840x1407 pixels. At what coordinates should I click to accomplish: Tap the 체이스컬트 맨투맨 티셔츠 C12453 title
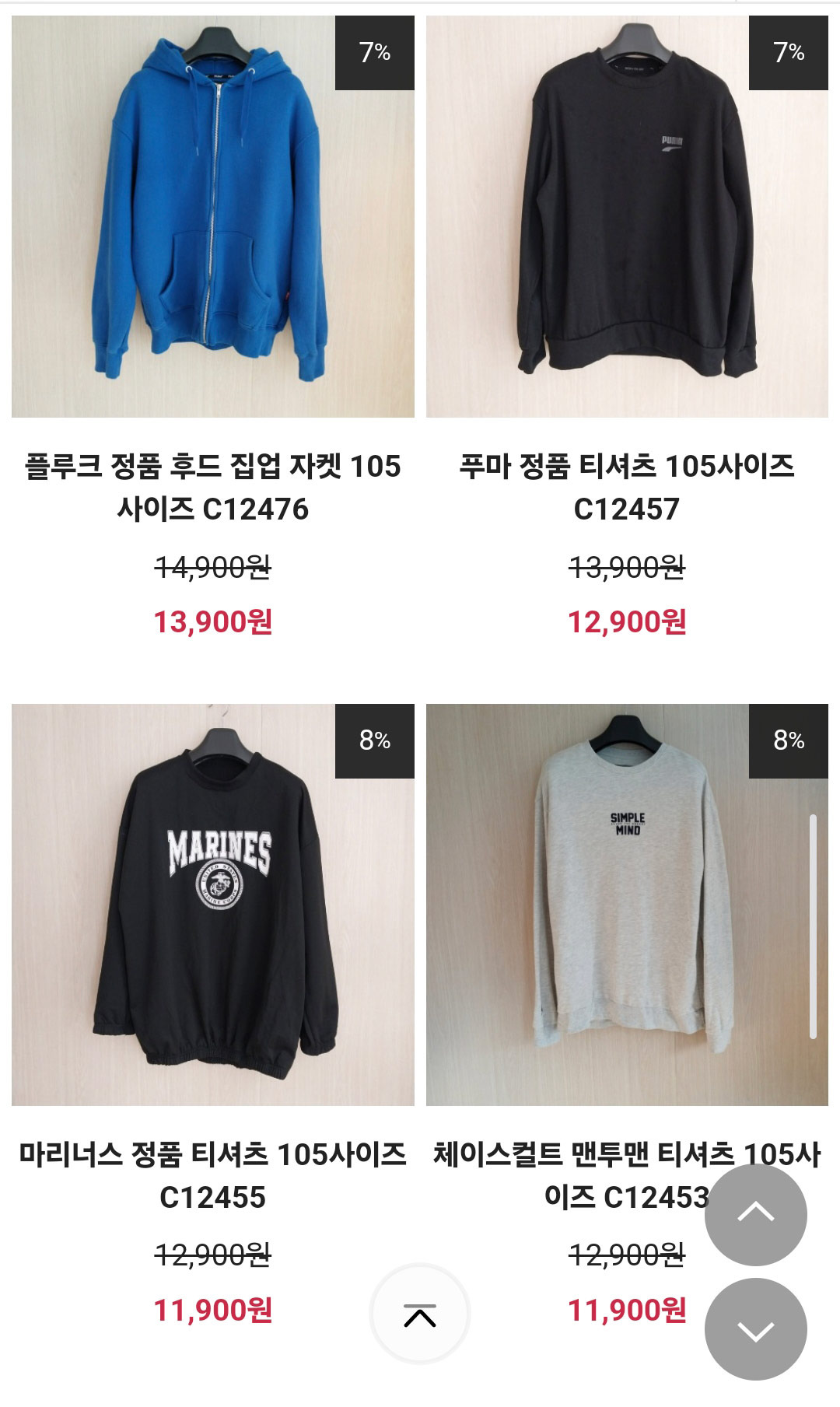pyautogui.click(x=627, y=1175)
